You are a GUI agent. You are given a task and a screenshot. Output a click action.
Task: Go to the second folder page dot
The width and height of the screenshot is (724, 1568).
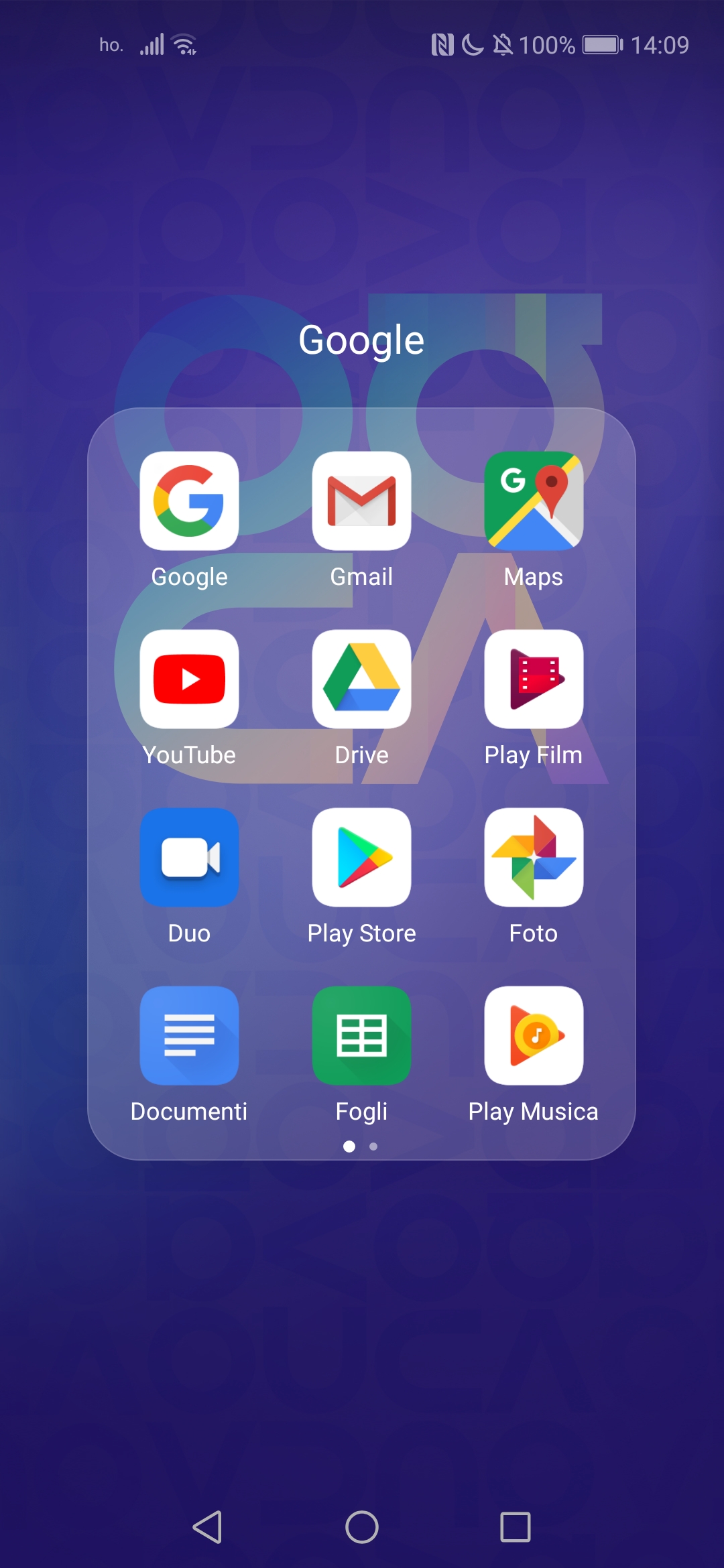[373, 1147]
